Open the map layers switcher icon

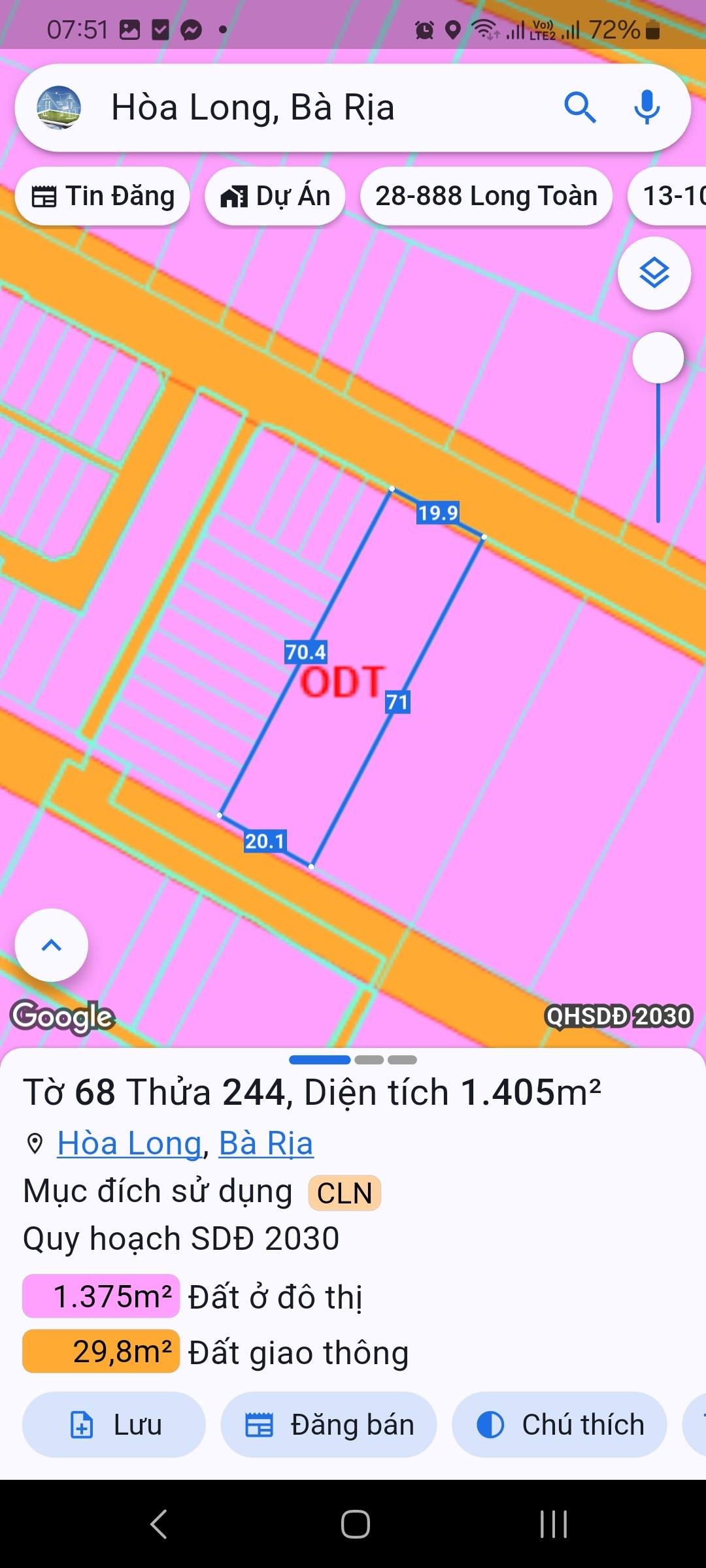coord(654,274)
